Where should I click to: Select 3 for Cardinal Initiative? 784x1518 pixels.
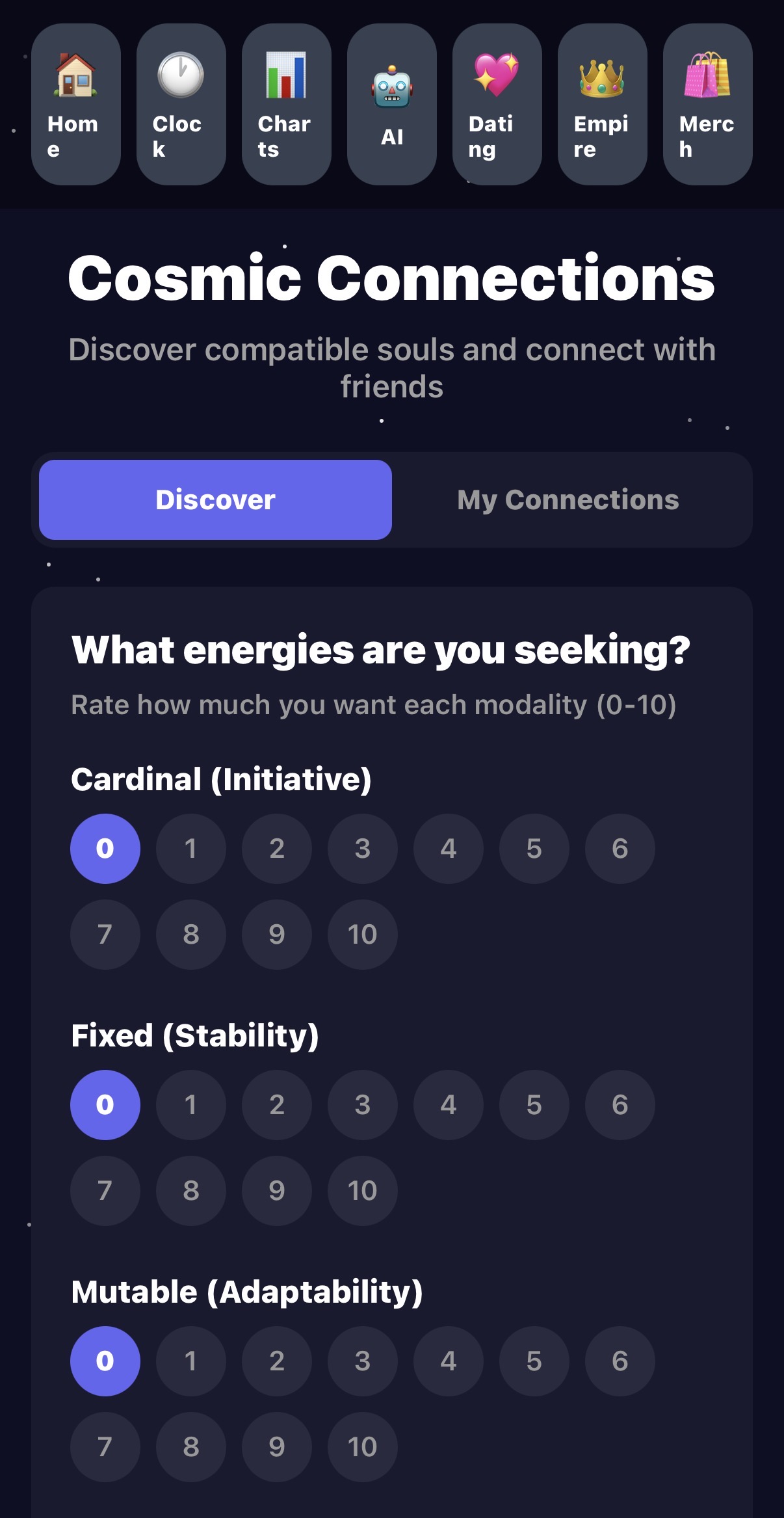pyautogui.click(x=363, y=847)
